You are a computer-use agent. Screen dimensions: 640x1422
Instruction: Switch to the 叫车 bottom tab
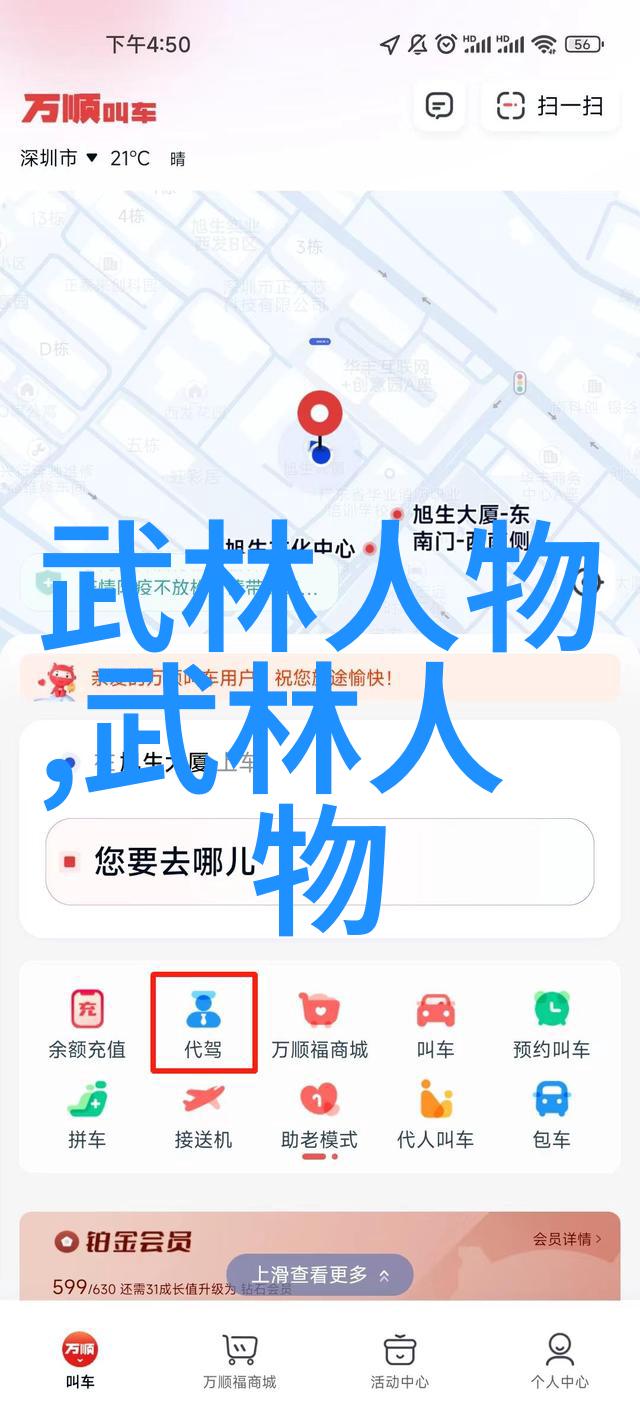click(x=80, y=1360)
